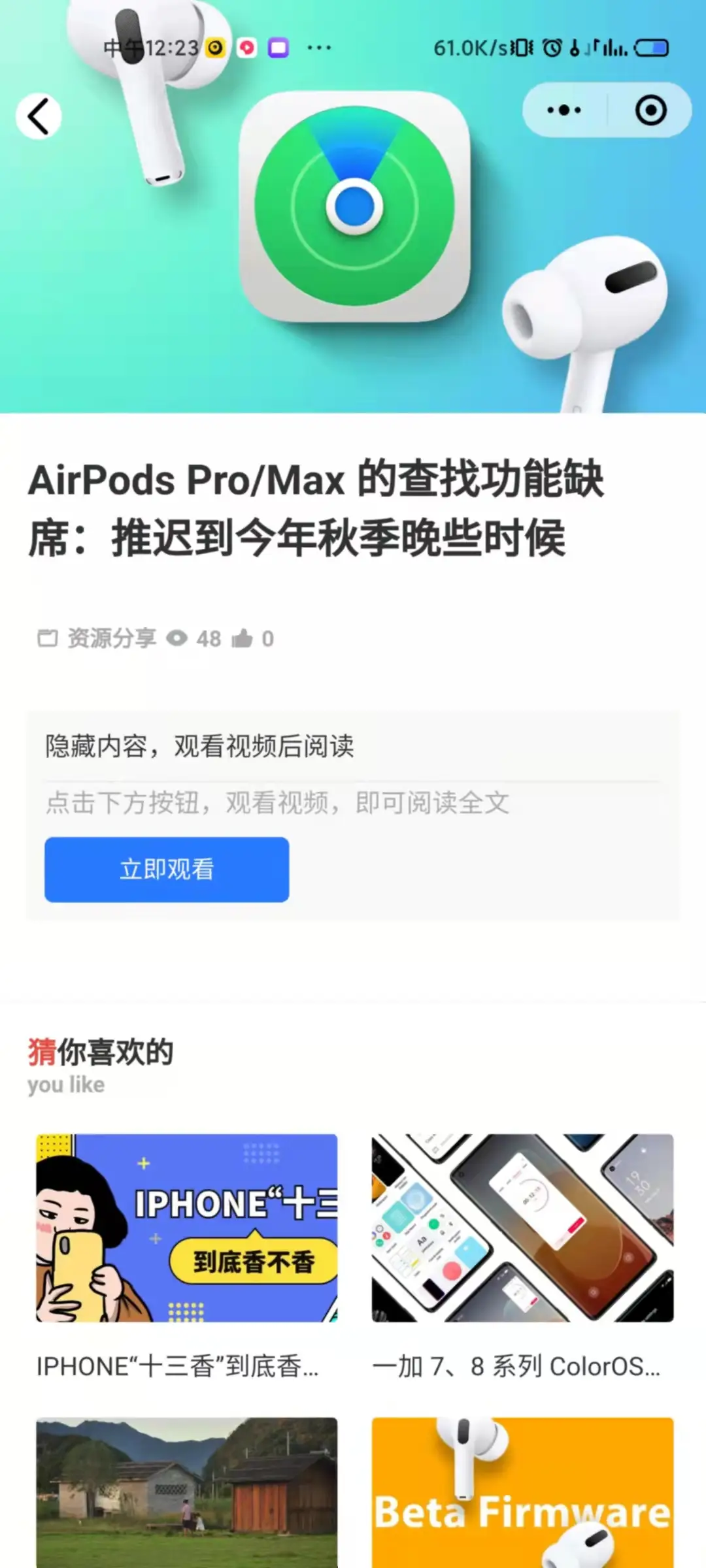
Task: Open the mini program three-dot menu
Action: coord(564,110)
